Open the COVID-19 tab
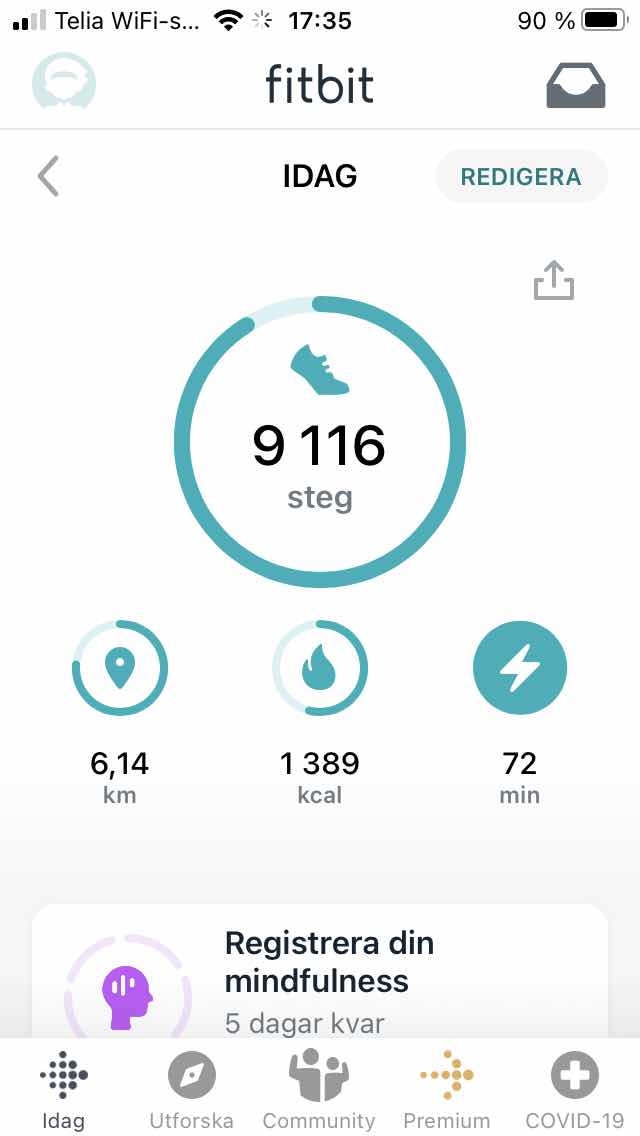640x1136 pixels. 574,1089
